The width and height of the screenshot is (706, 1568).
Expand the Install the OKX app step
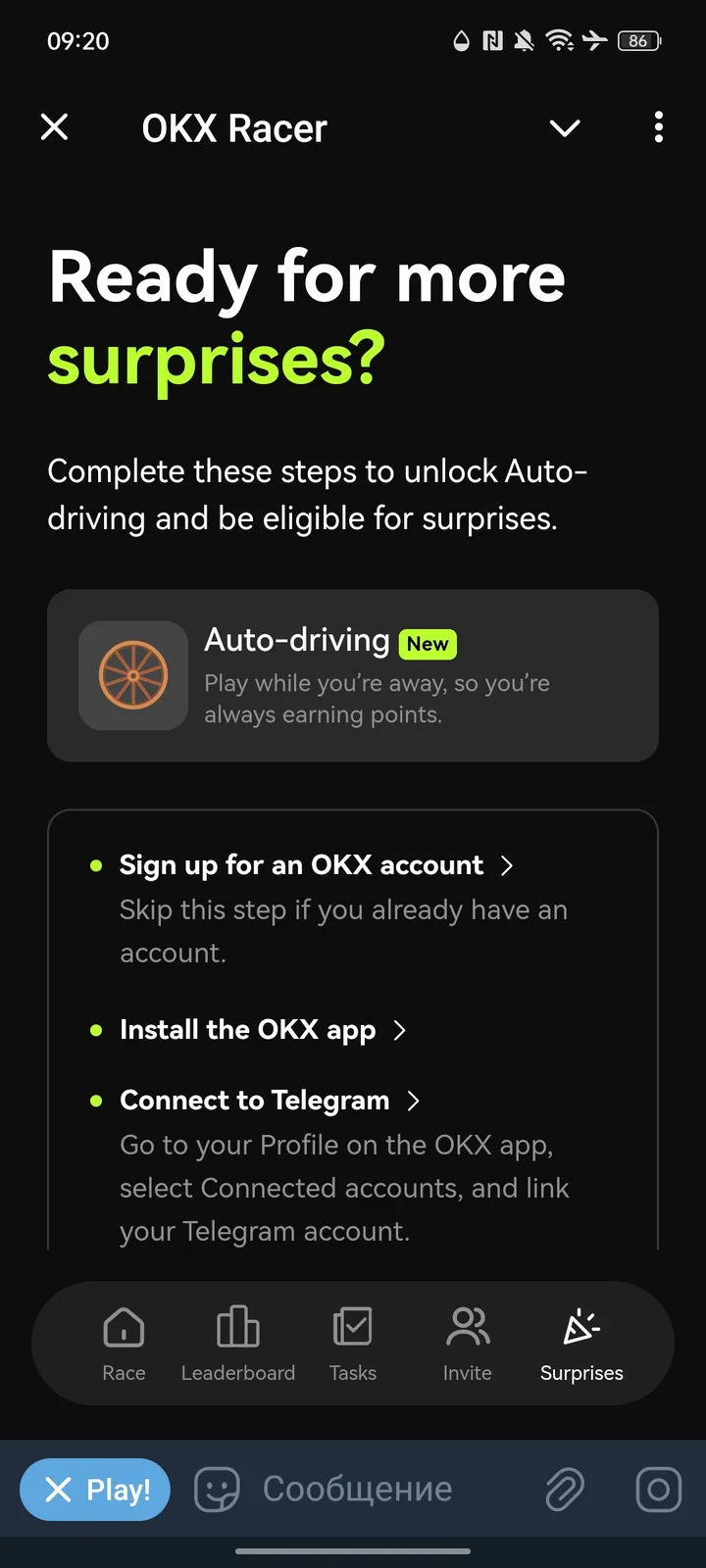pos(247,1030)
